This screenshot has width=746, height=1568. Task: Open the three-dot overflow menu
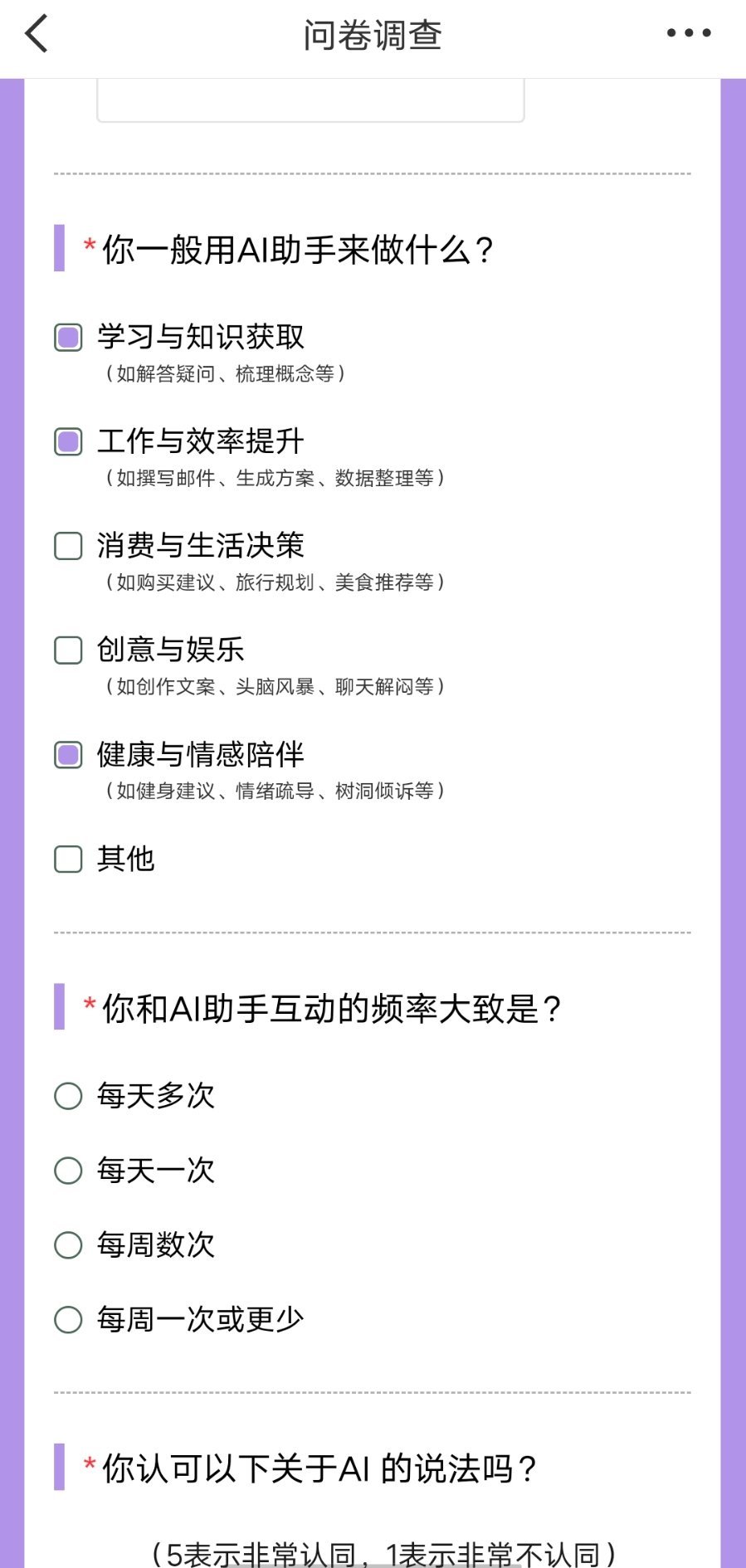click(x=689, y=33)
